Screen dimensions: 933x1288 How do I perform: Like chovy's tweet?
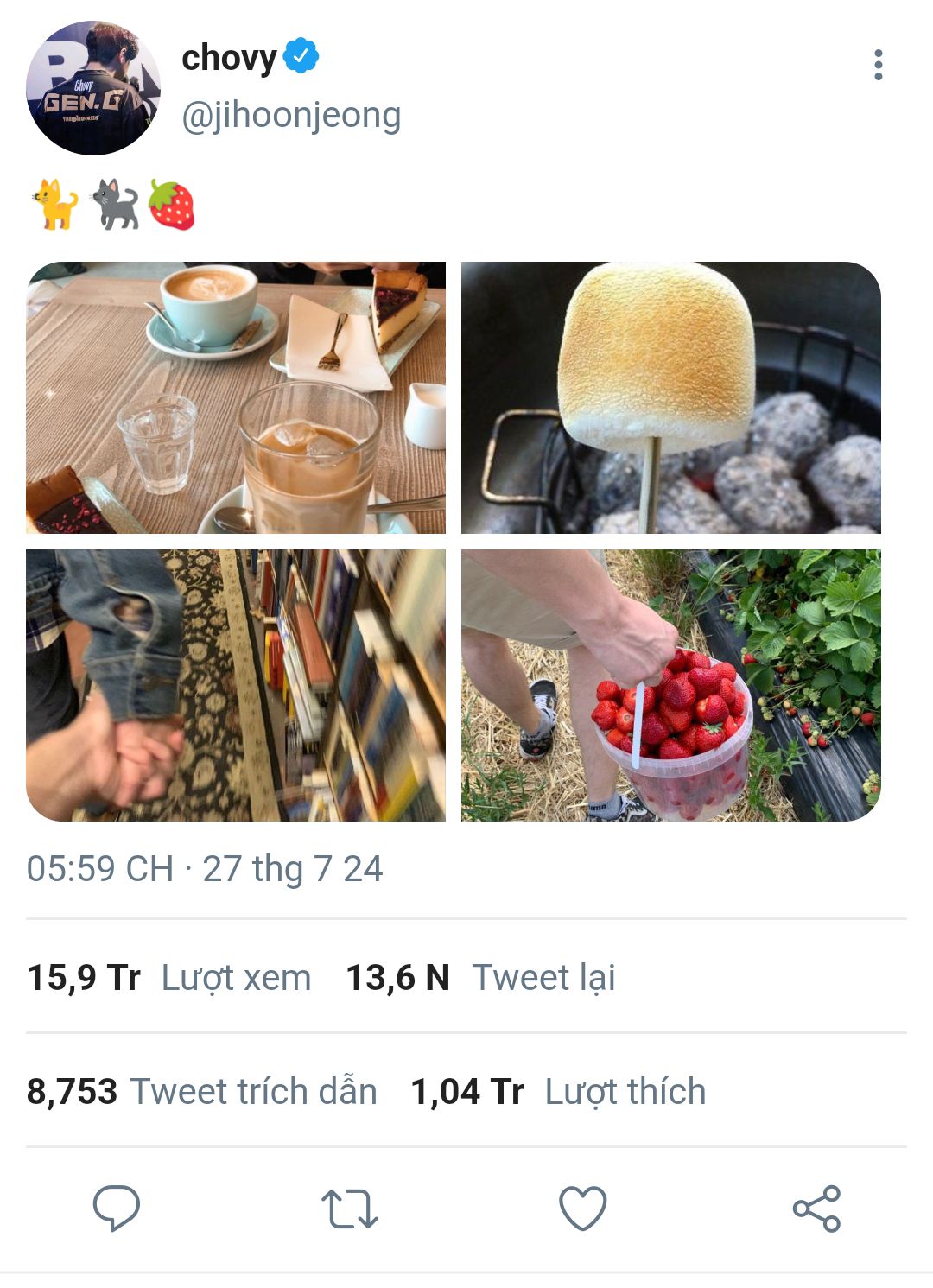point(583,1208)
